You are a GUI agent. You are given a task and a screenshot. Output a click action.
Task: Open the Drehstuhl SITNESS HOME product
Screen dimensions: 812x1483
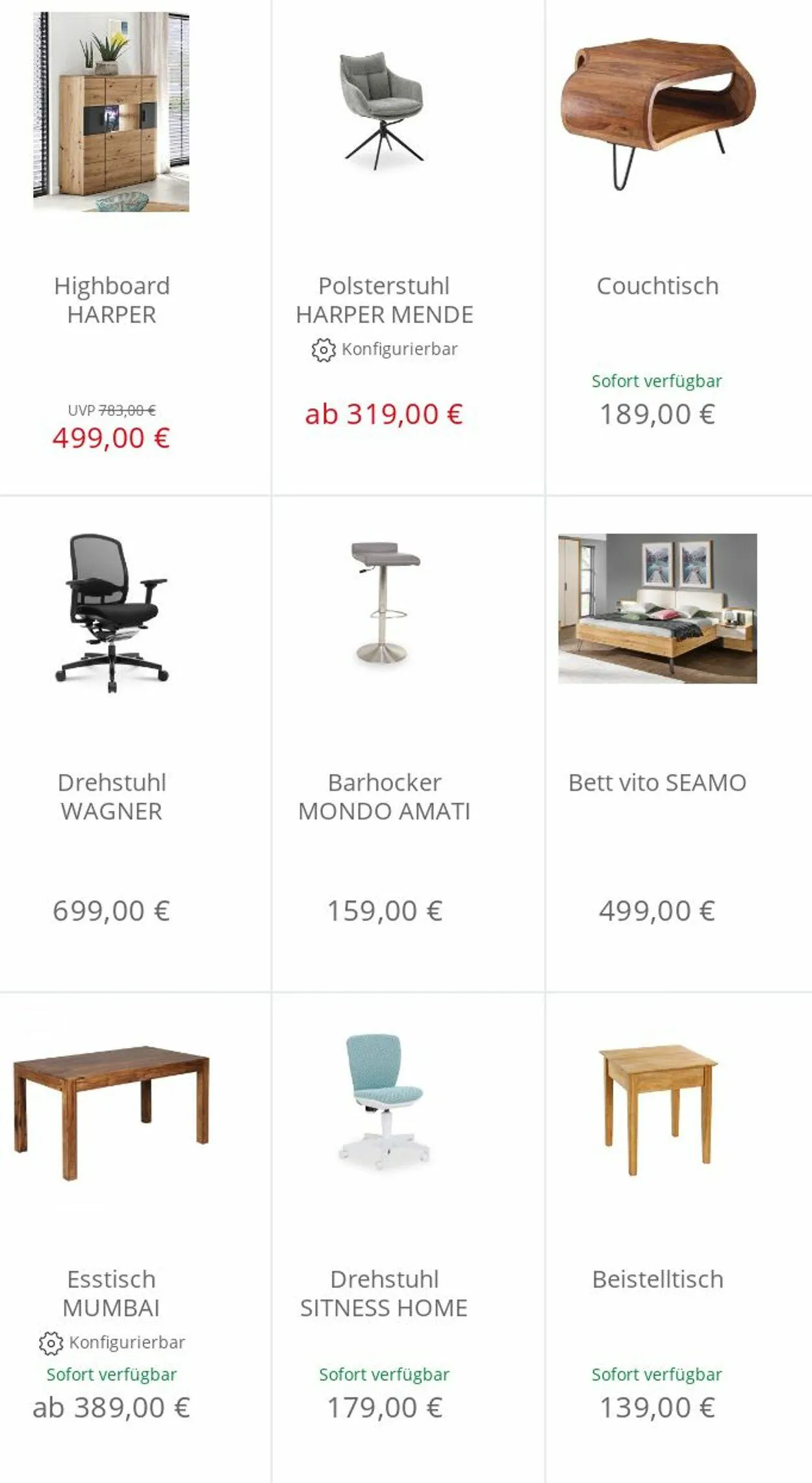384,1293
